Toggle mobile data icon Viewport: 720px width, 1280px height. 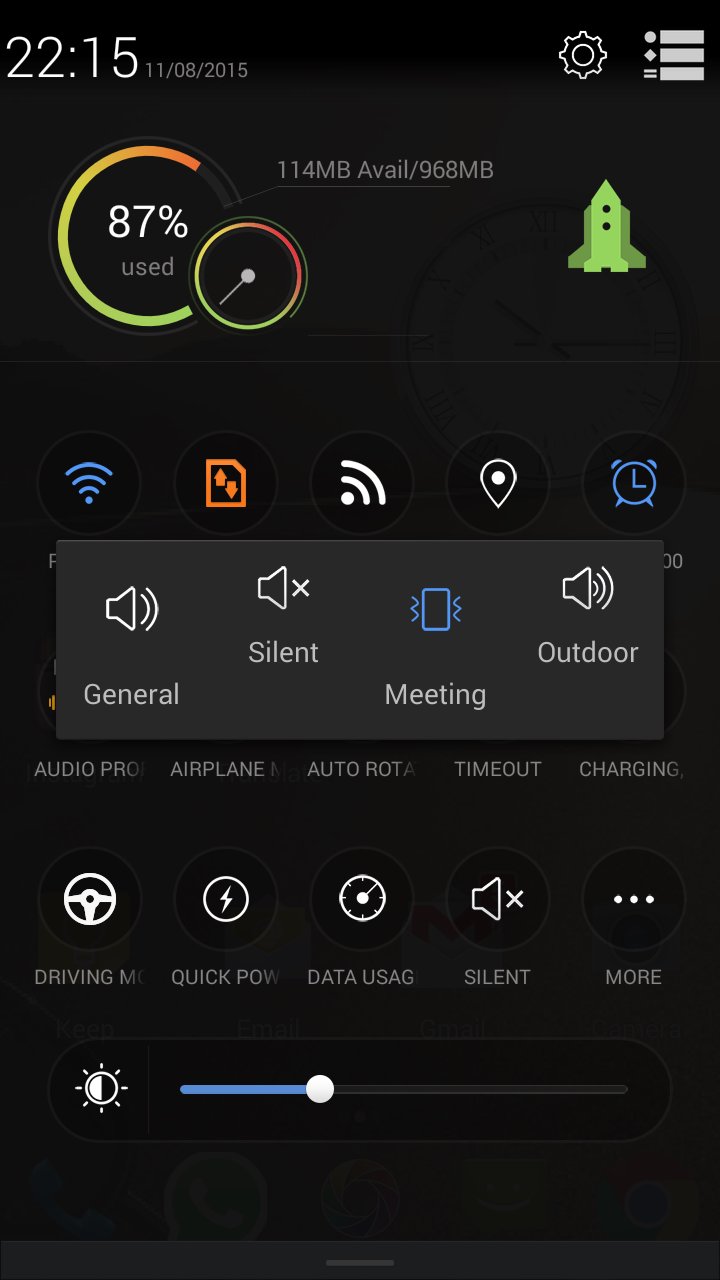tap(225, 483)
